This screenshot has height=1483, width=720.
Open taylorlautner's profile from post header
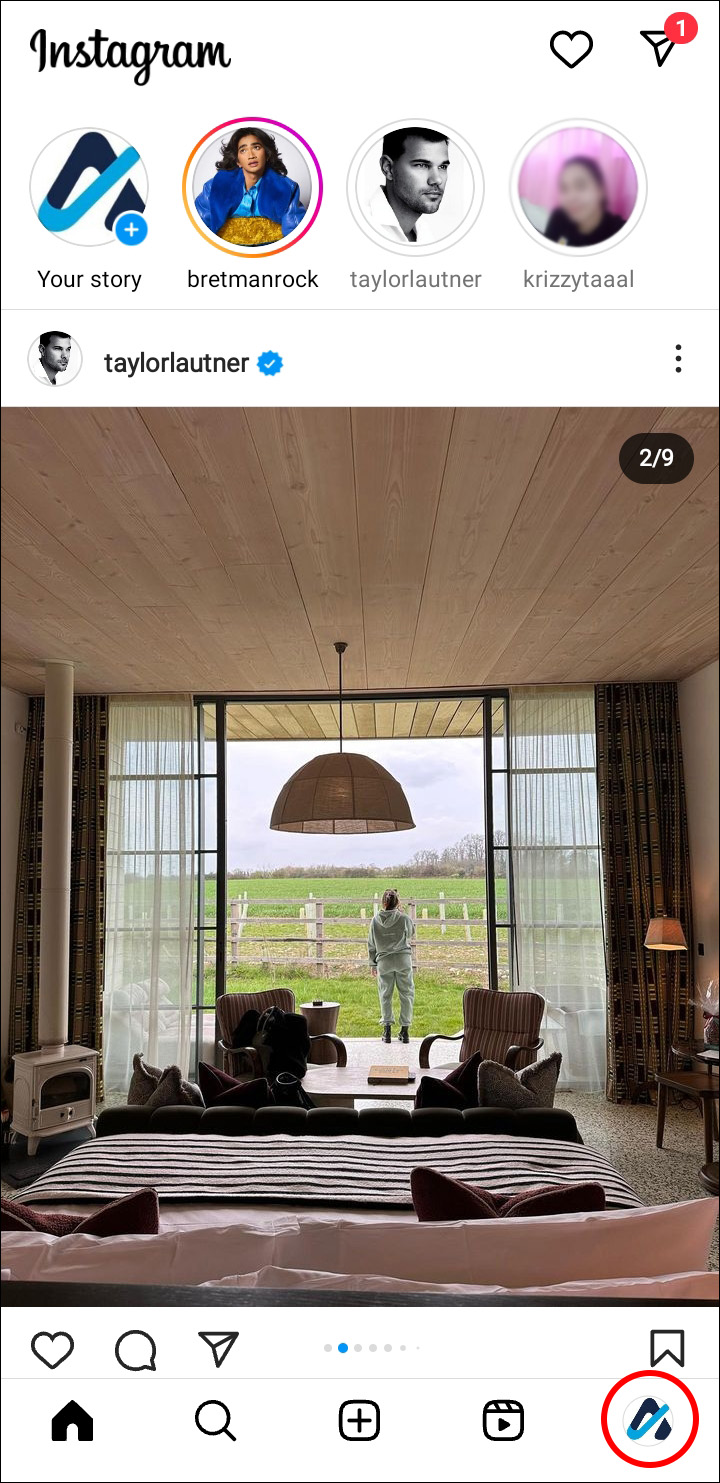click(176, 362)
